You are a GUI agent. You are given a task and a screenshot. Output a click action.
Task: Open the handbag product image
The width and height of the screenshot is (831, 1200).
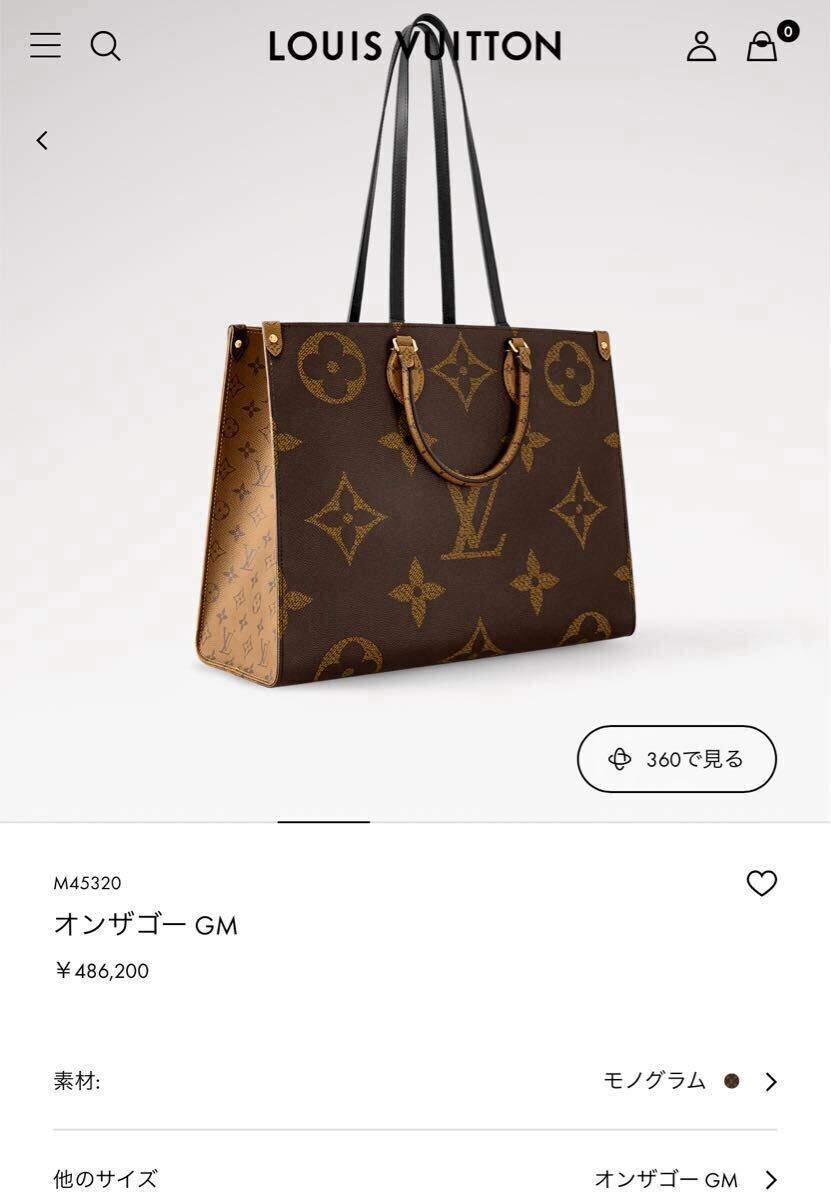click(x=415, y=450)
